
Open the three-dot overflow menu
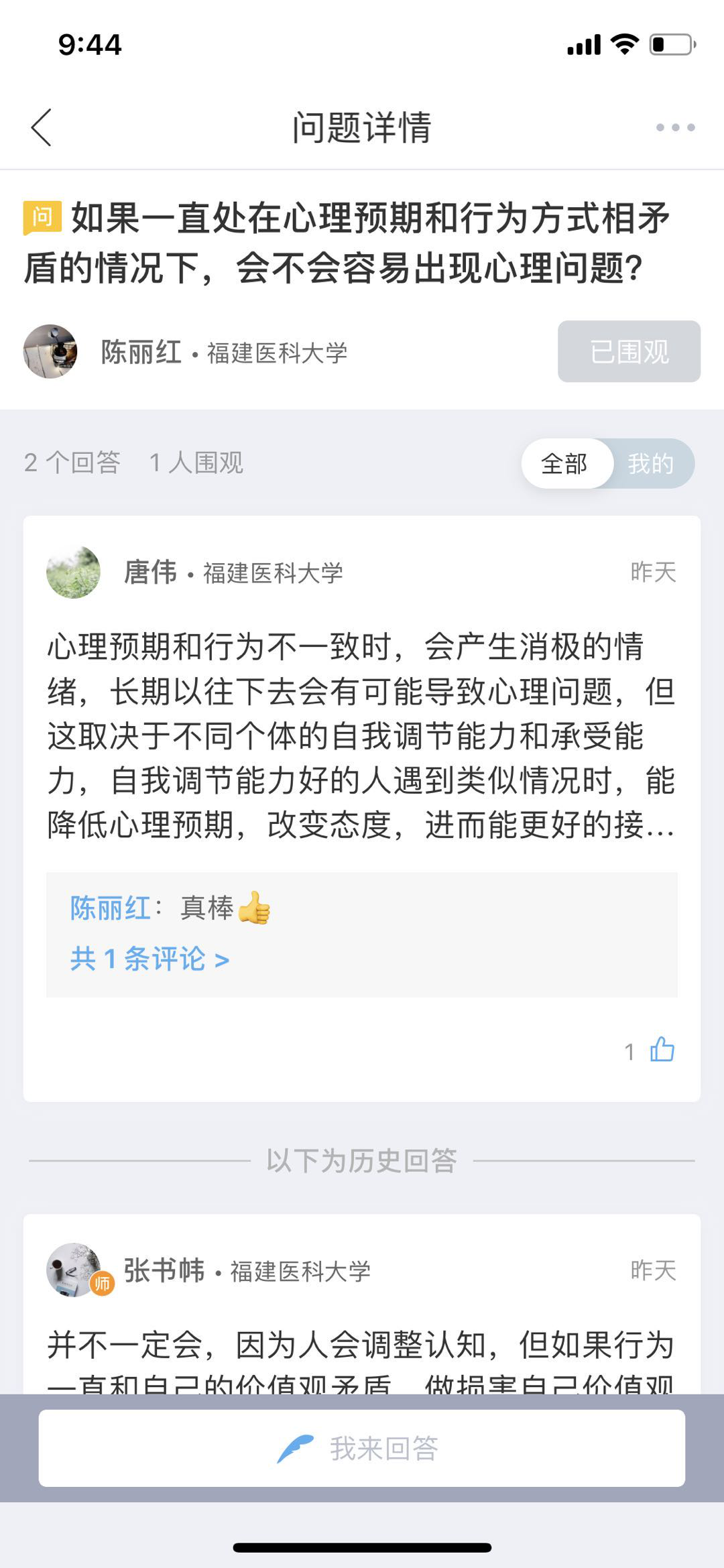[674, 127]
